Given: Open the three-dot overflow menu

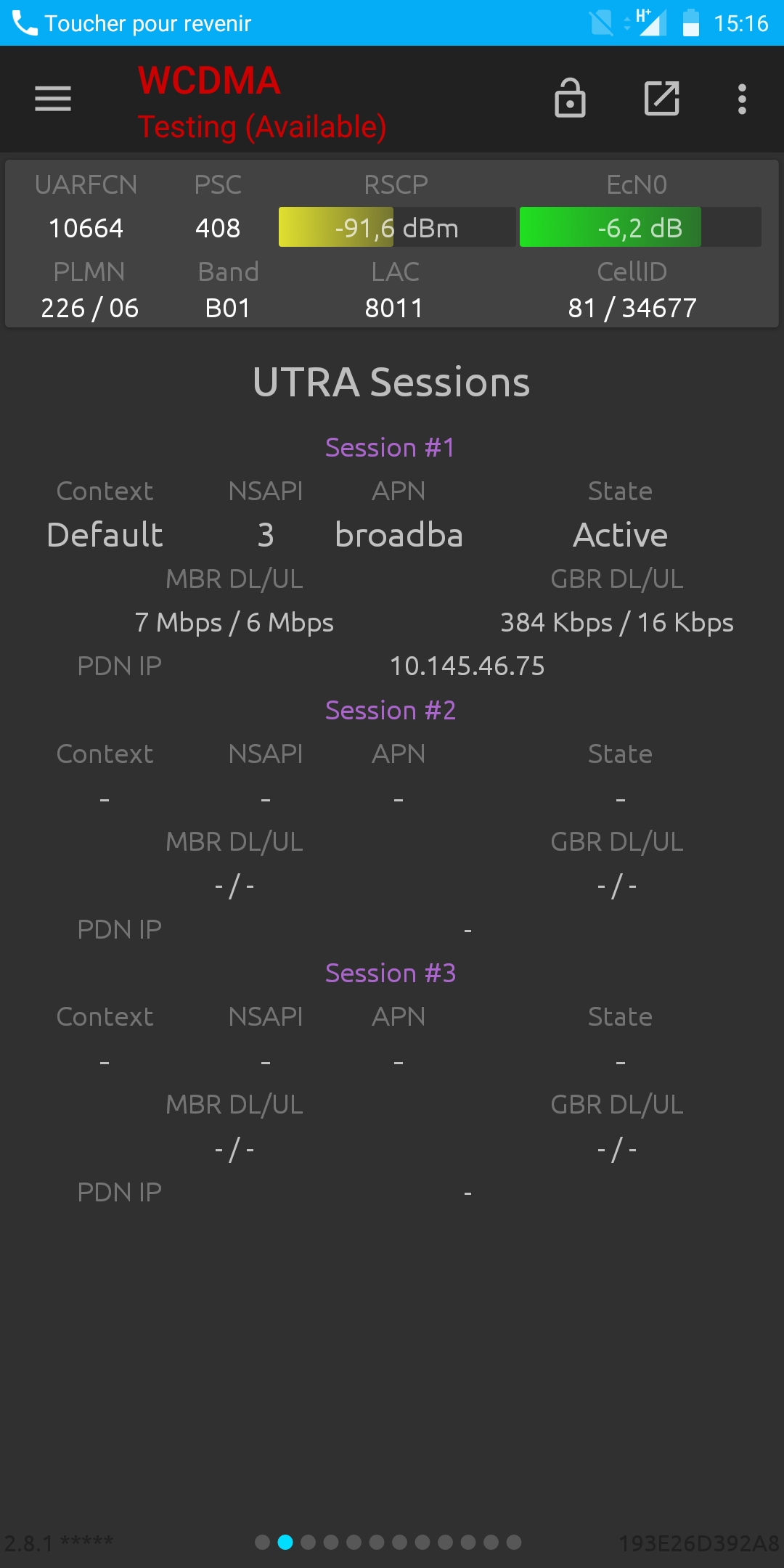Looking at the screenshot, I should click(742, 99).
